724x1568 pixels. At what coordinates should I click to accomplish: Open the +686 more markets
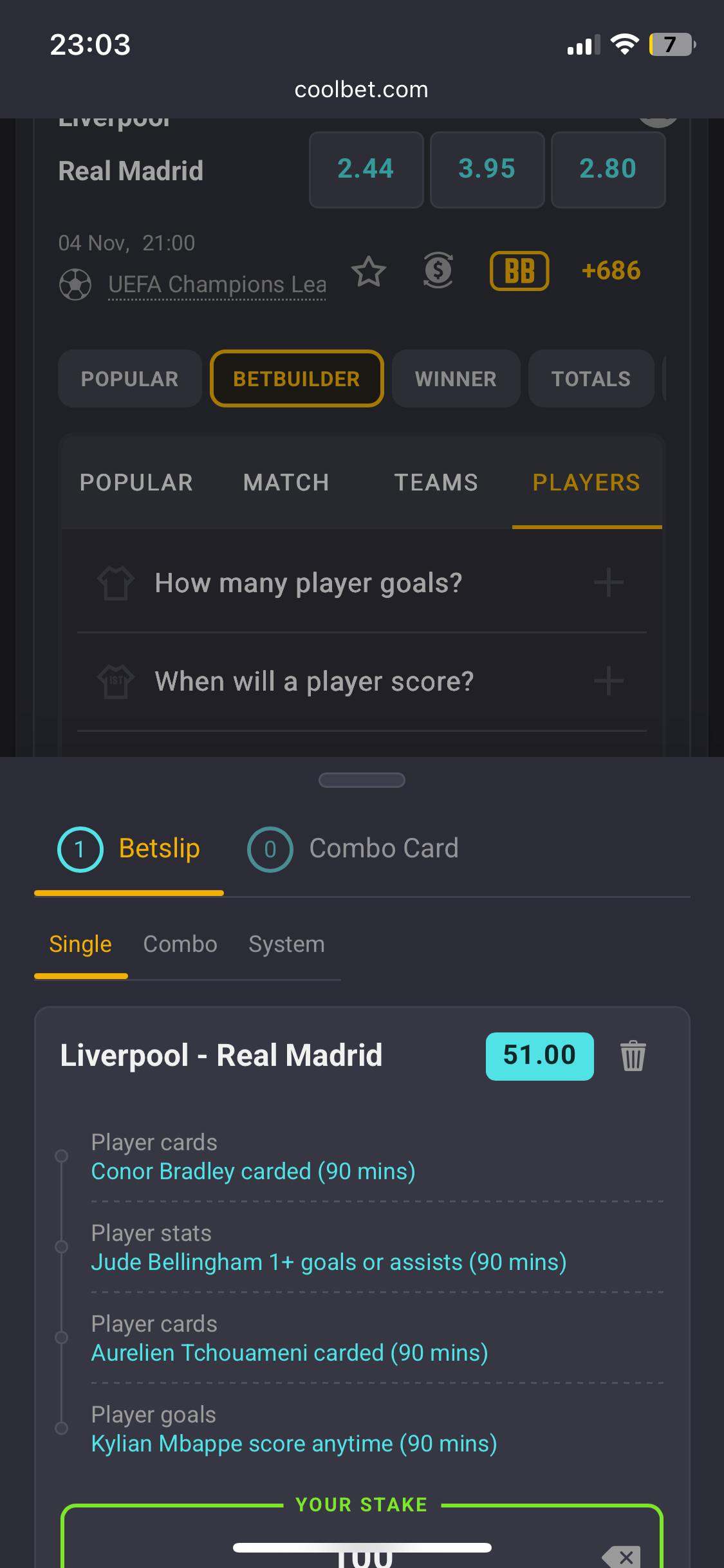coord(611,271)
